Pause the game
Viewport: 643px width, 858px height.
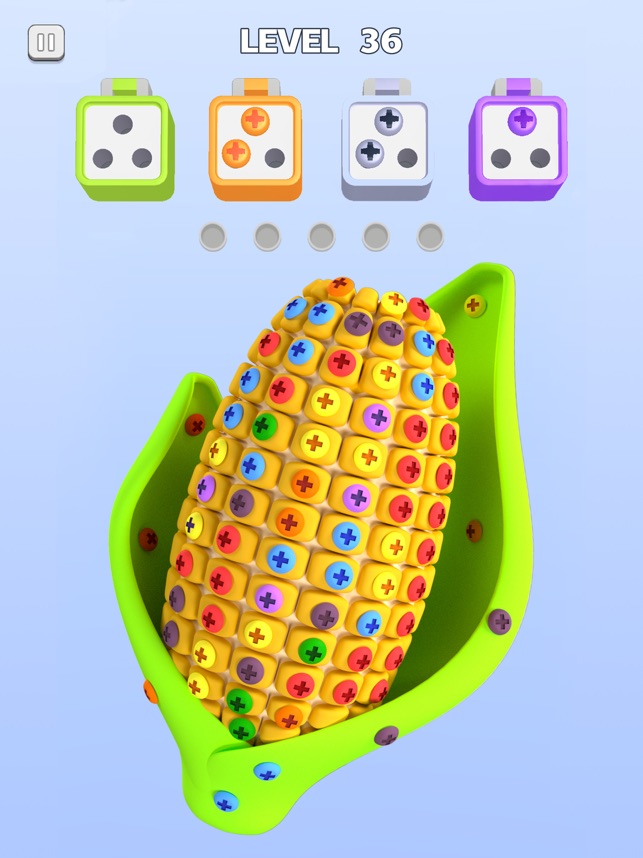pyautogui.click(x=46, y=43)
